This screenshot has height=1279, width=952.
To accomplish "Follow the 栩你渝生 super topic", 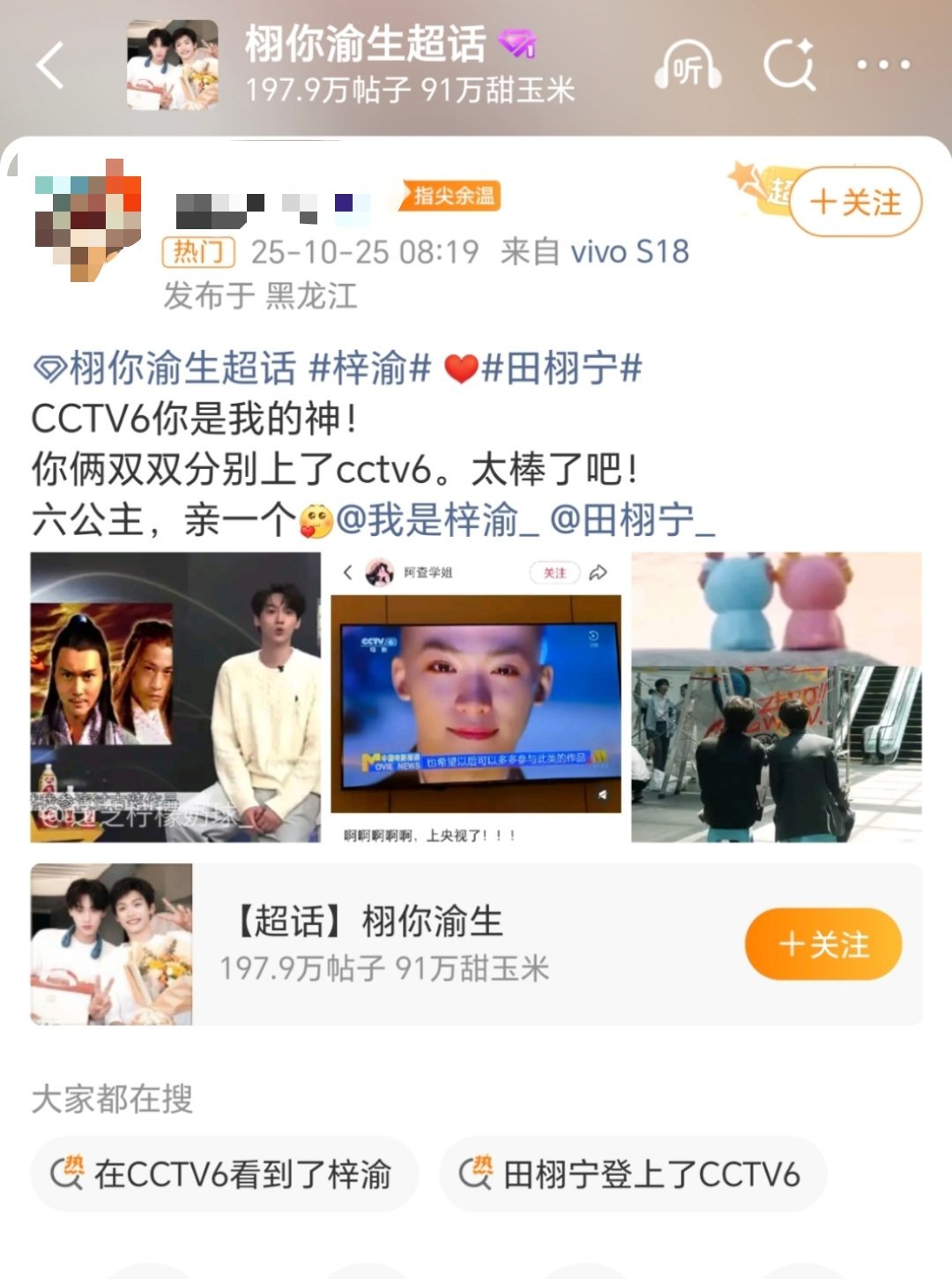I will tap(823, 944).
